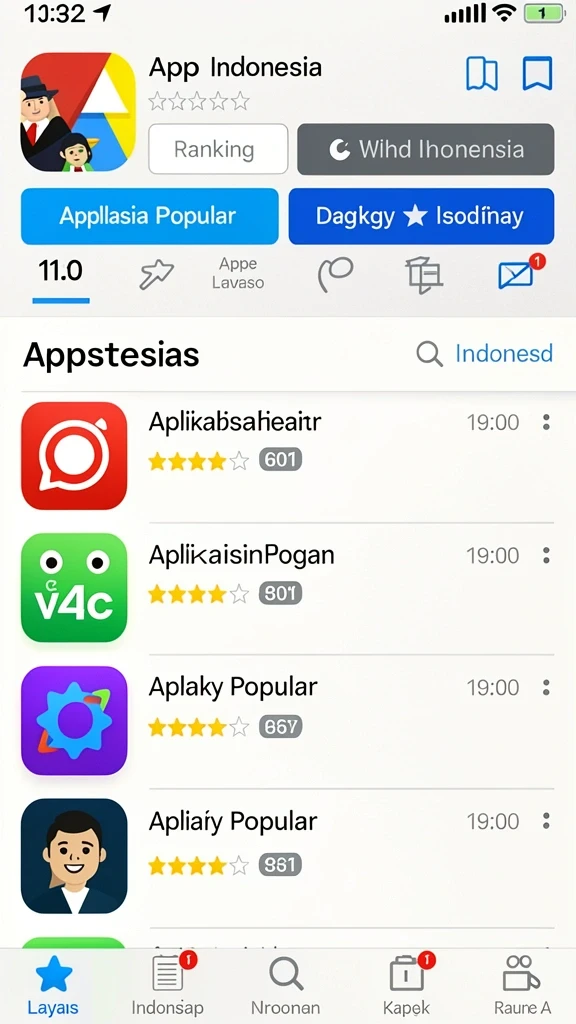Switch to the Nroonan search tab
This screenshot has height=1024, width=576.
pos(286,985)
